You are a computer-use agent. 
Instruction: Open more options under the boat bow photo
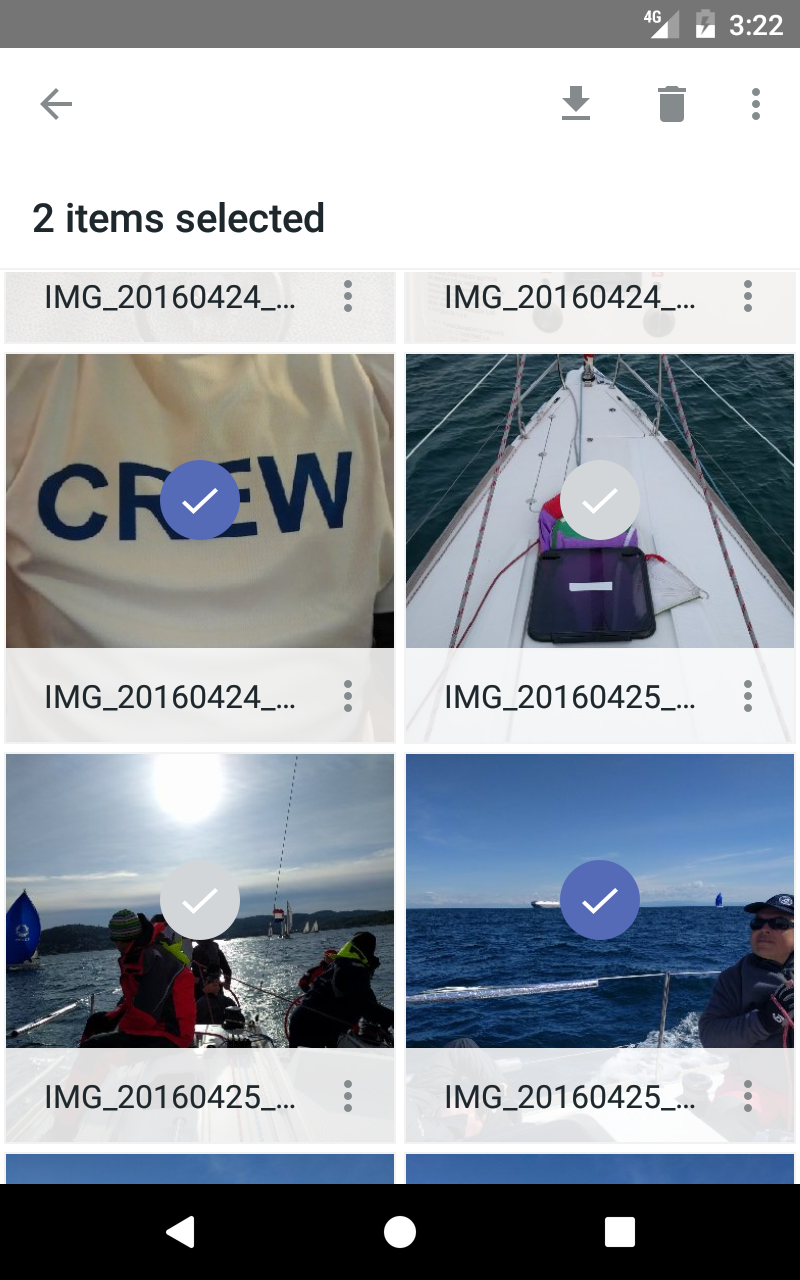(748, 696)
